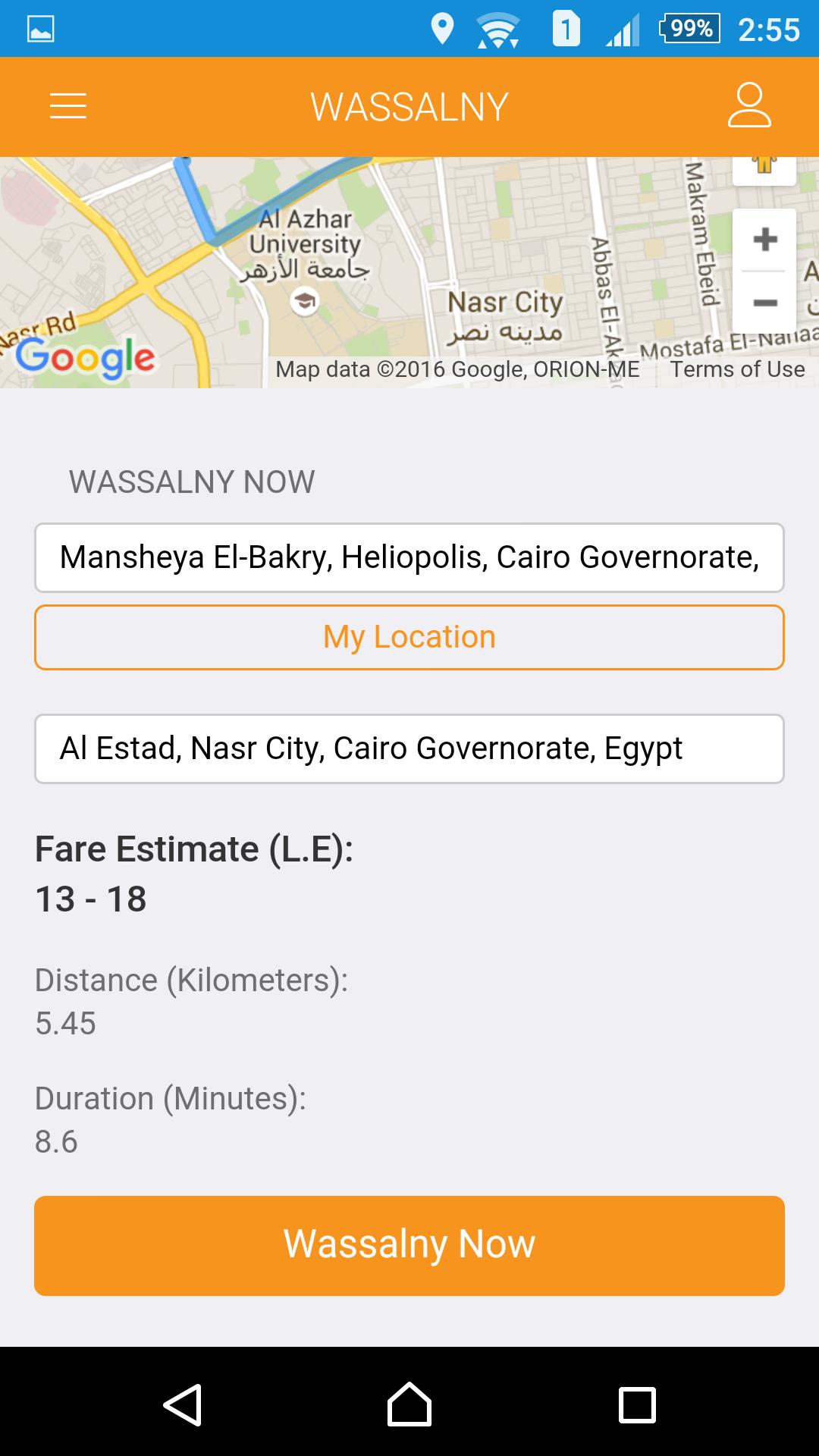This screenshot has height=1456, width=819.
Task: Zoom in on the map
Action: 764,239
